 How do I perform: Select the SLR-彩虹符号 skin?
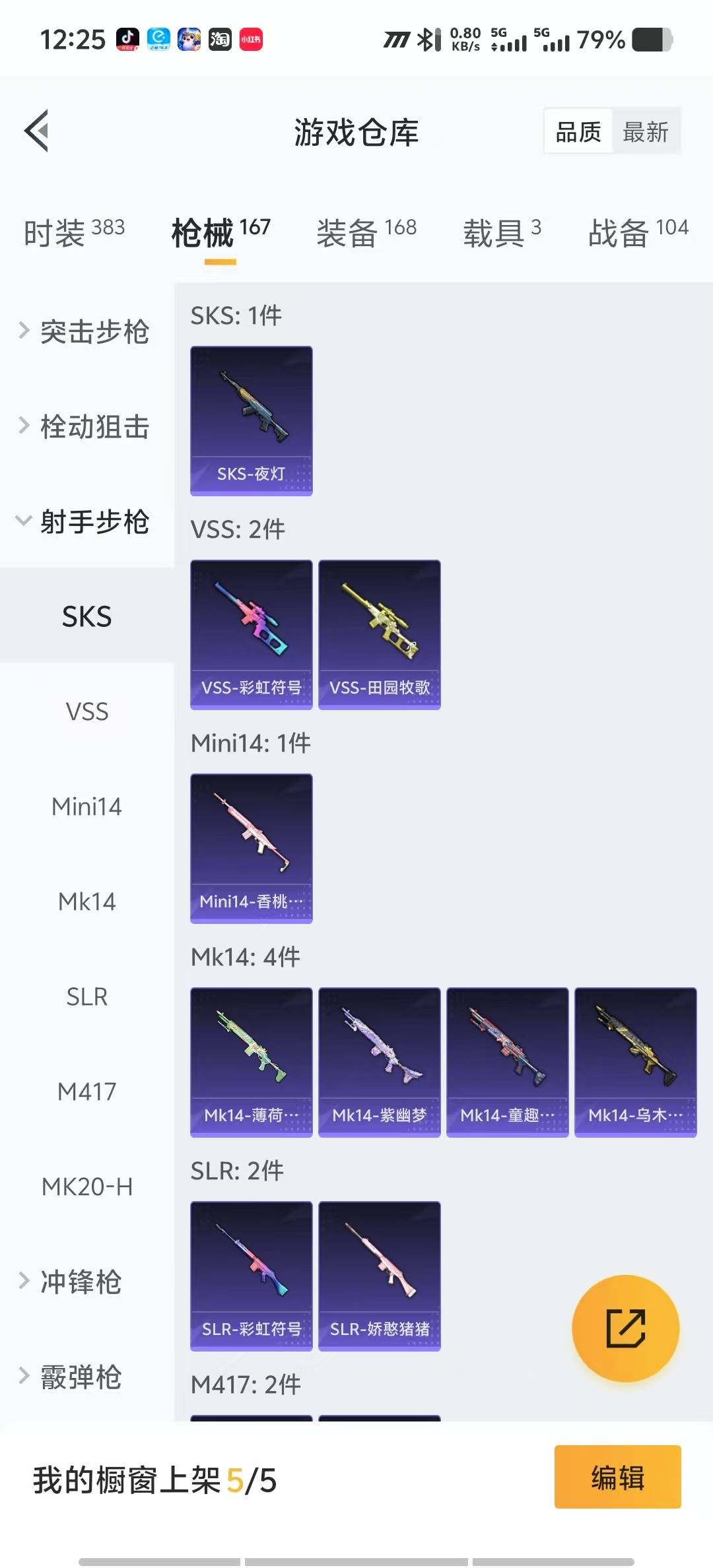point(251,1274)
